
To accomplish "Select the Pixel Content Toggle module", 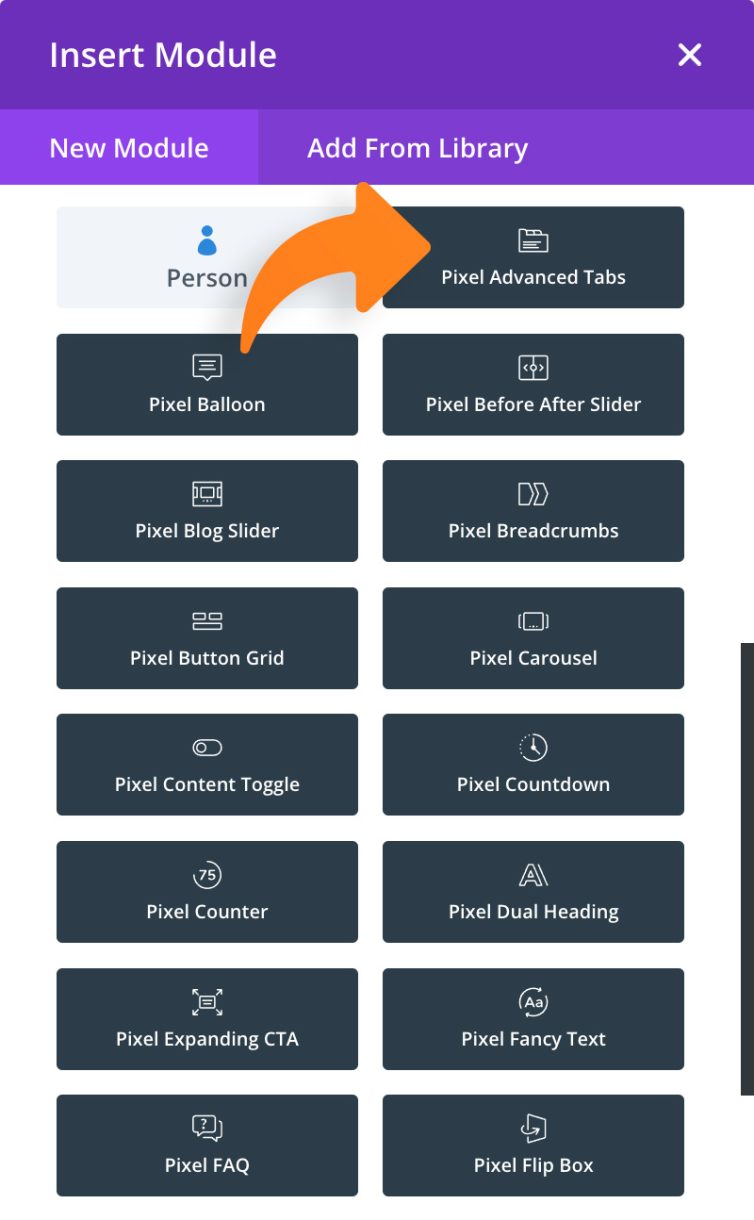I will point(207,765).
